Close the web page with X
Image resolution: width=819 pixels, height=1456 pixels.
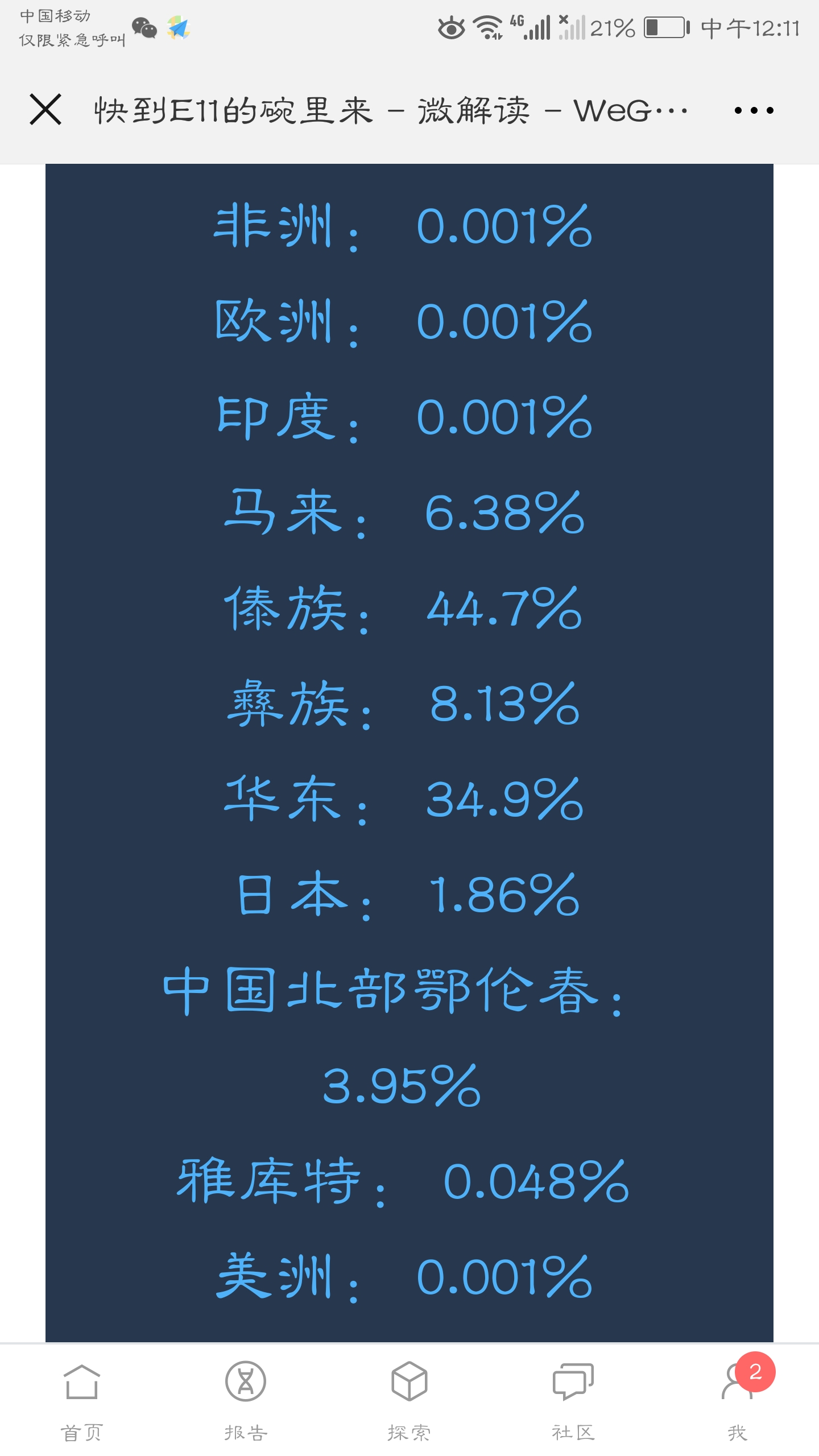coord(45,110)
